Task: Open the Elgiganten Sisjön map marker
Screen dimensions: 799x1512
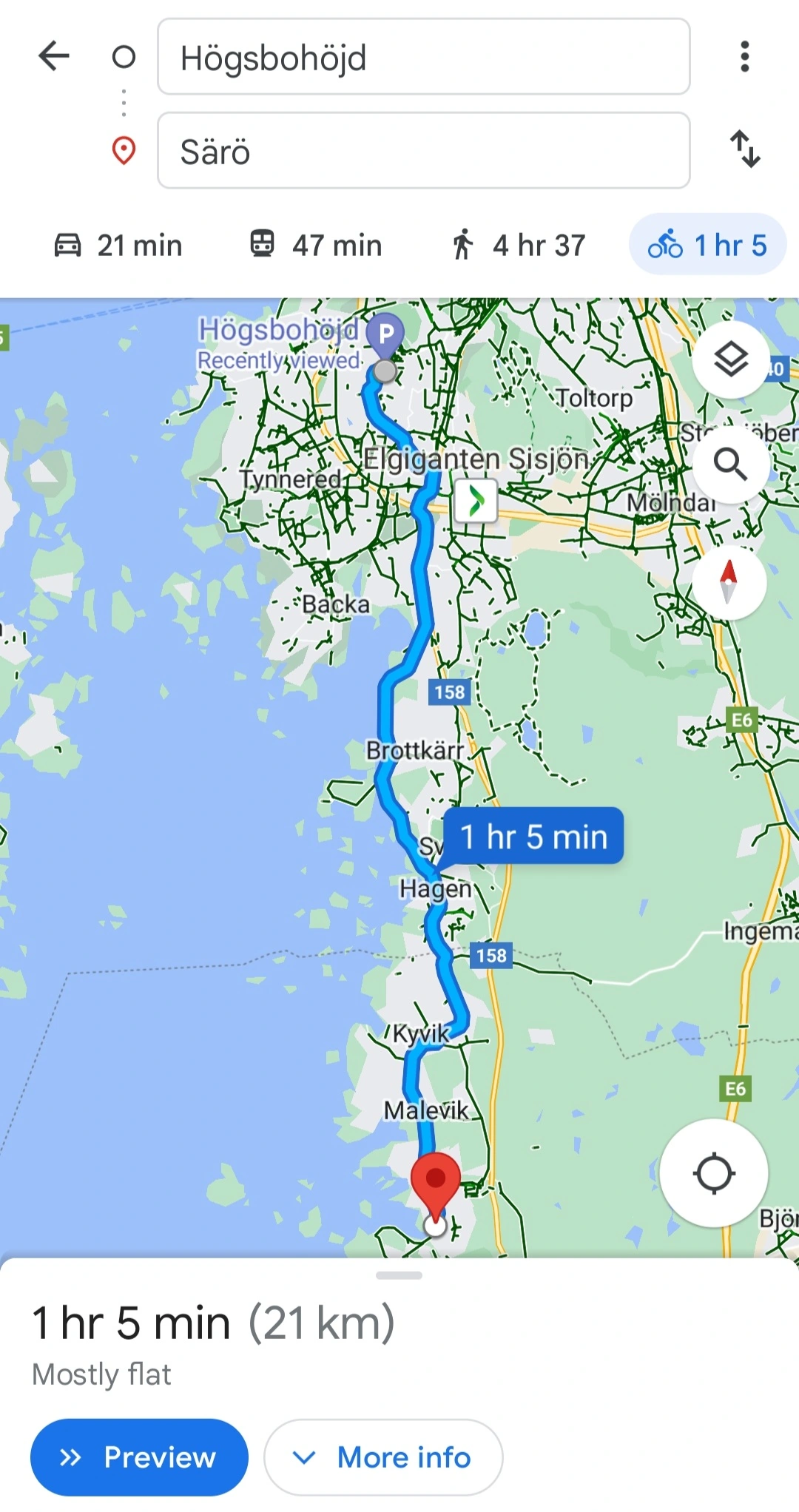Action: (x=476, y=500)
